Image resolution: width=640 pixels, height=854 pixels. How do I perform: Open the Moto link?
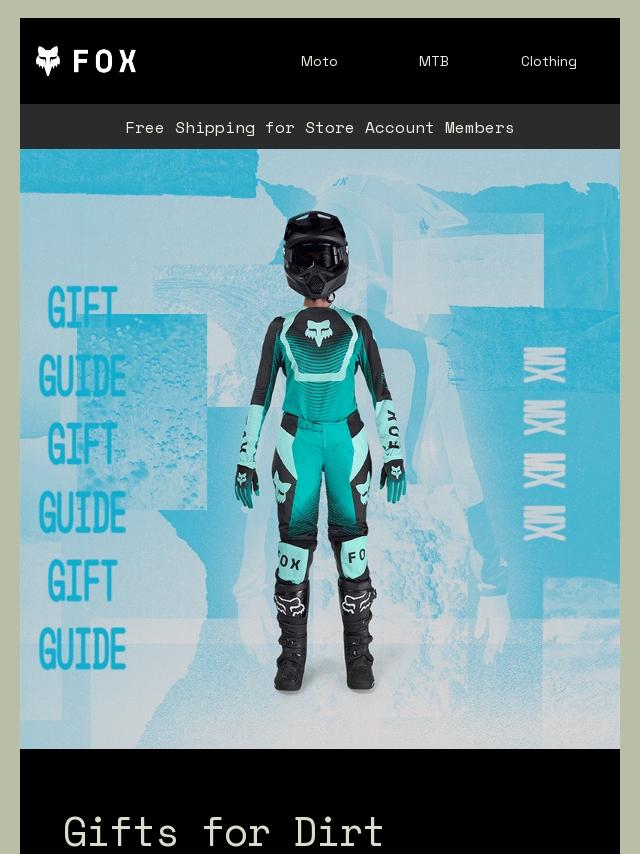pos(319,61)
